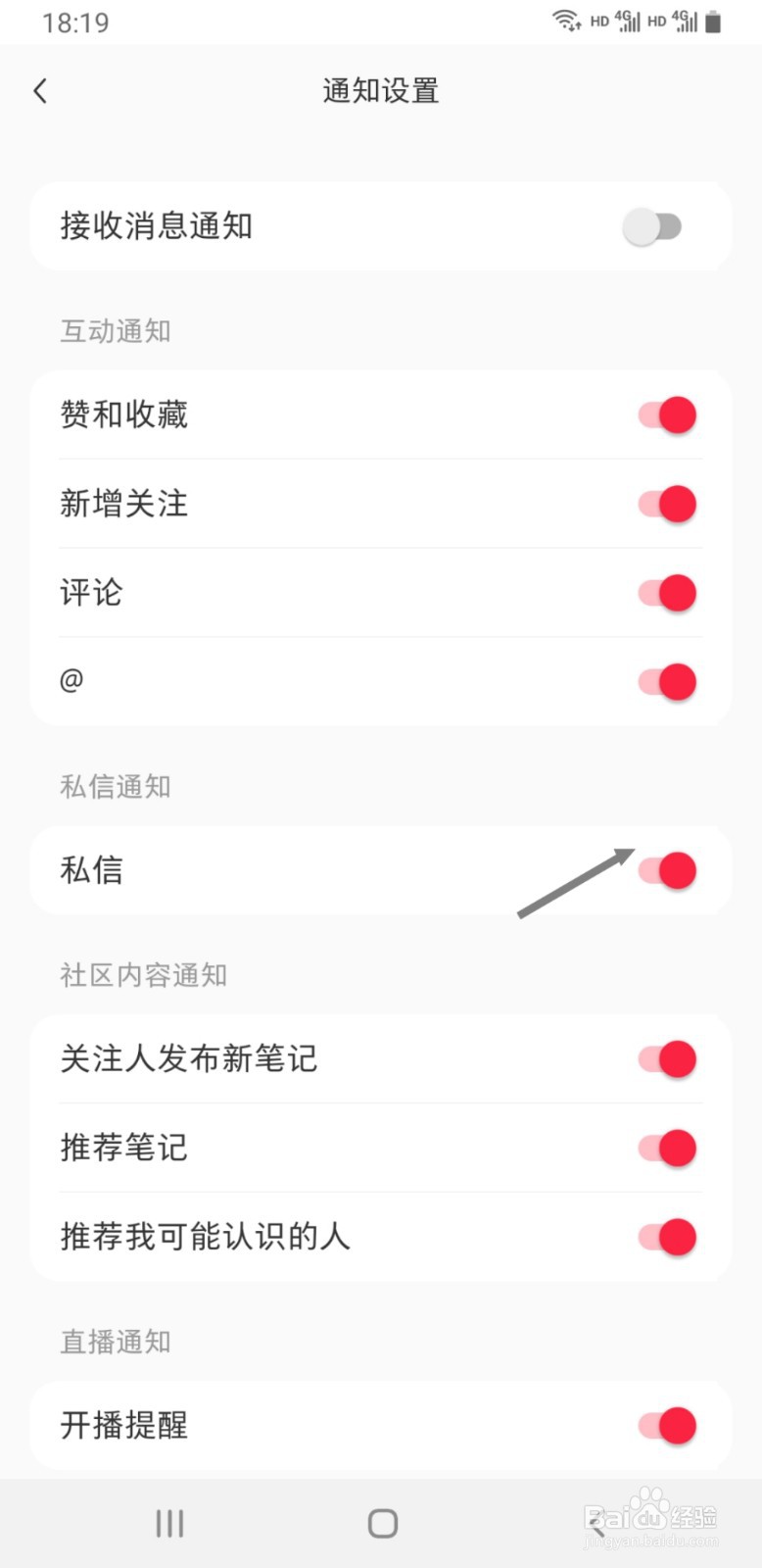This screenshot has height=1568, width=762.
Task: Select the 私信通知 section header
Action: pyautogui.click(x=115, y=786)
